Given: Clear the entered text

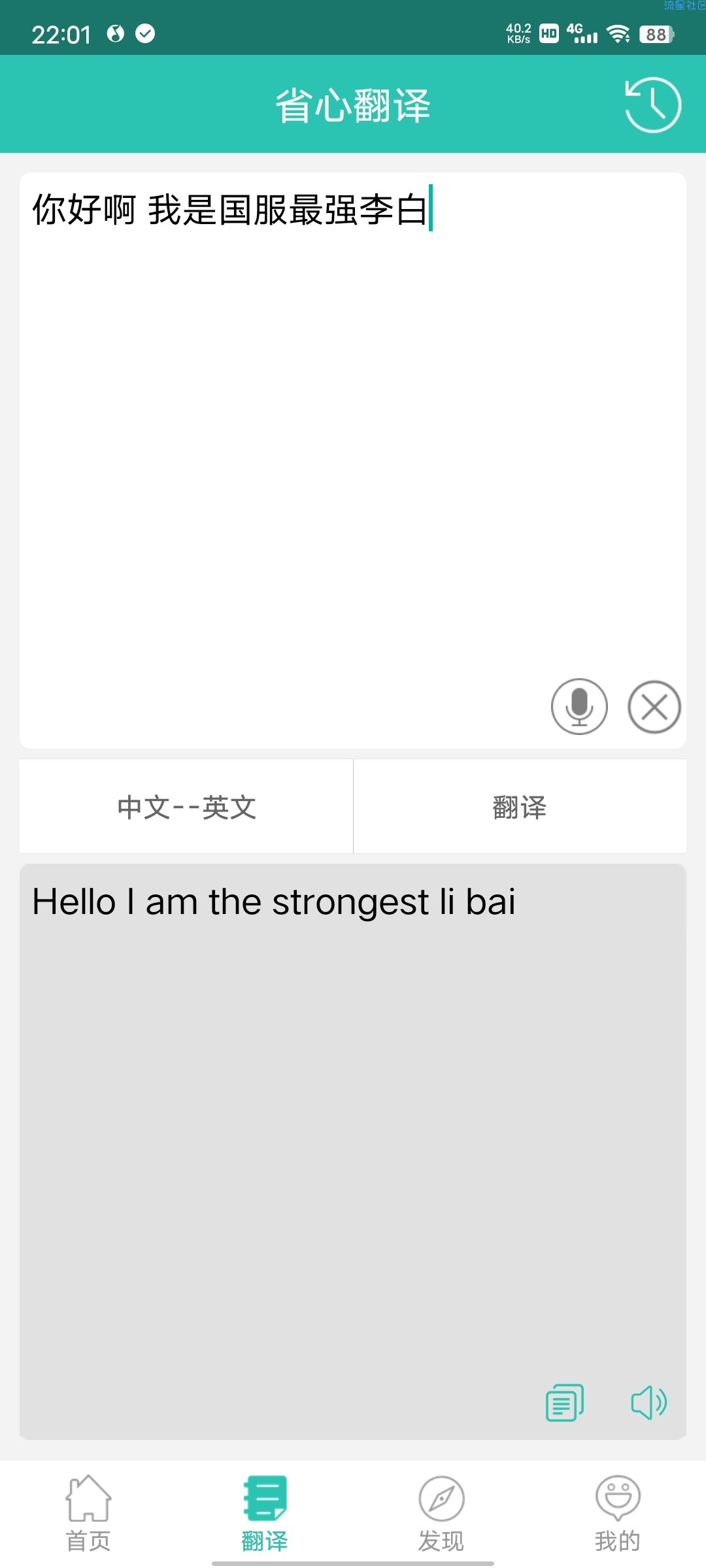Looking at the screenshot, I should [x=654, y=707].
